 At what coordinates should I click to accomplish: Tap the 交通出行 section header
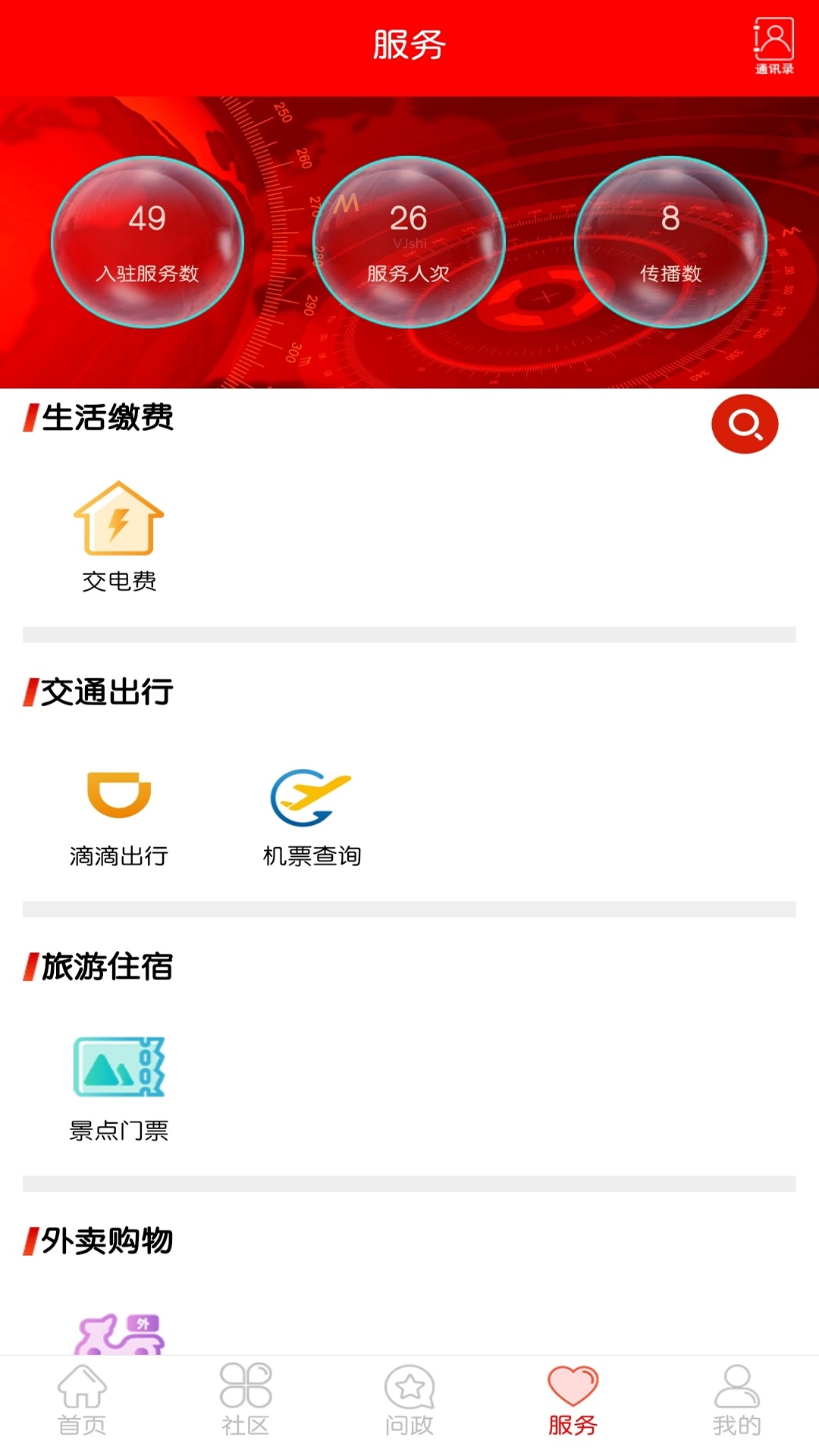pos(99,692)
